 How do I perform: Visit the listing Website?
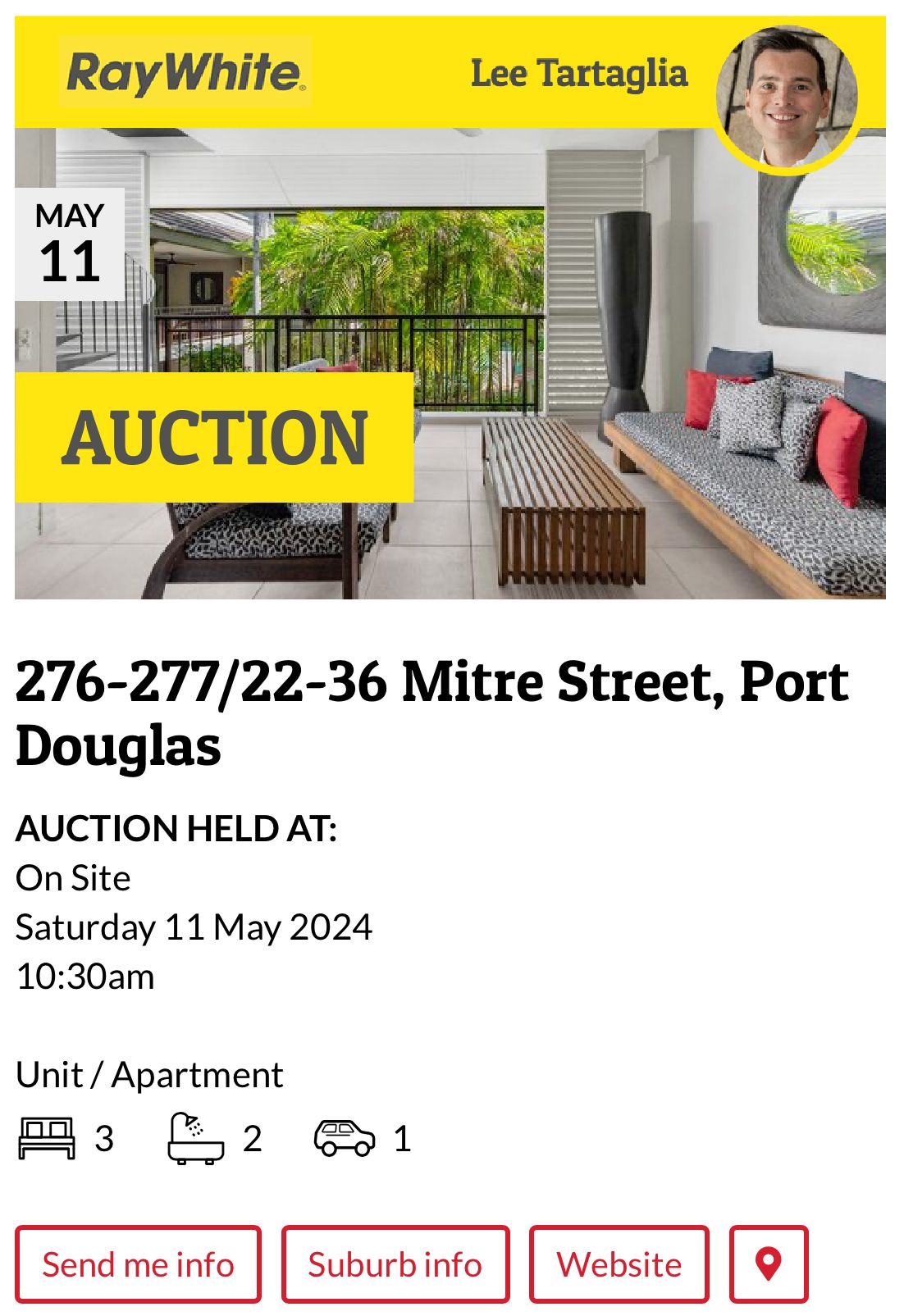point(619,1264)
